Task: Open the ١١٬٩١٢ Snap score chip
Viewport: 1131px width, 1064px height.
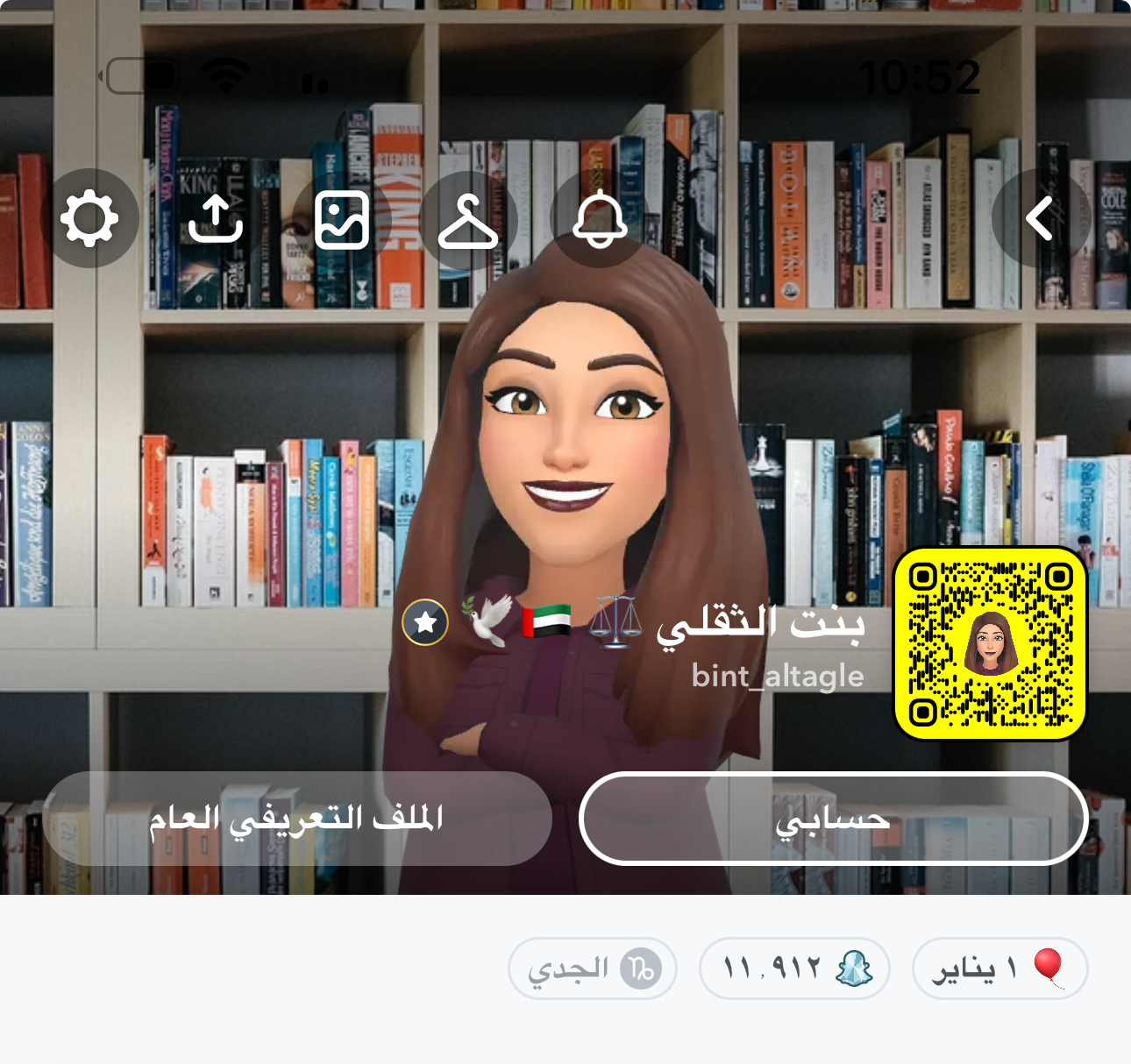Action: click(794, 968)
